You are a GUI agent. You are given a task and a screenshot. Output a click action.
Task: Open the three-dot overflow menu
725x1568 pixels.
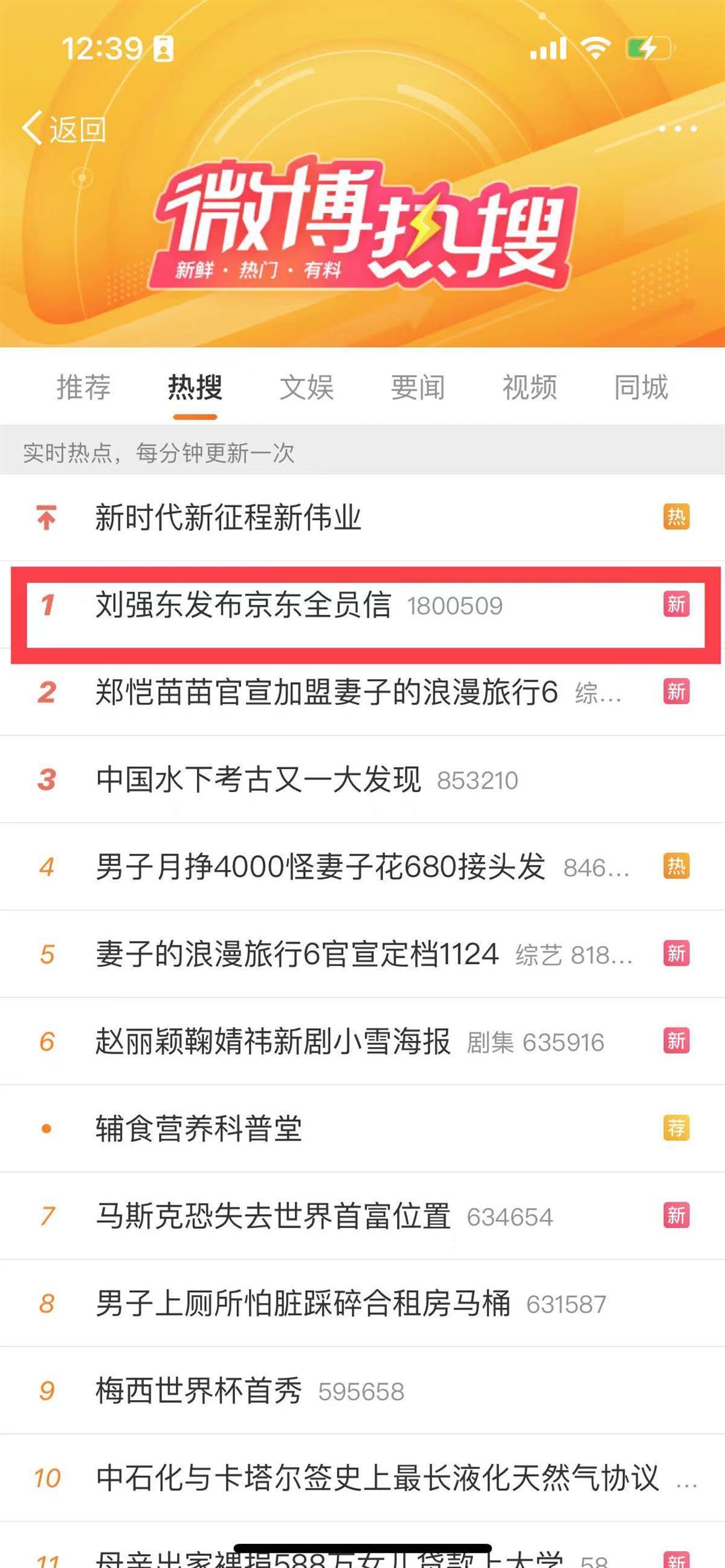[x=677, y=129]
